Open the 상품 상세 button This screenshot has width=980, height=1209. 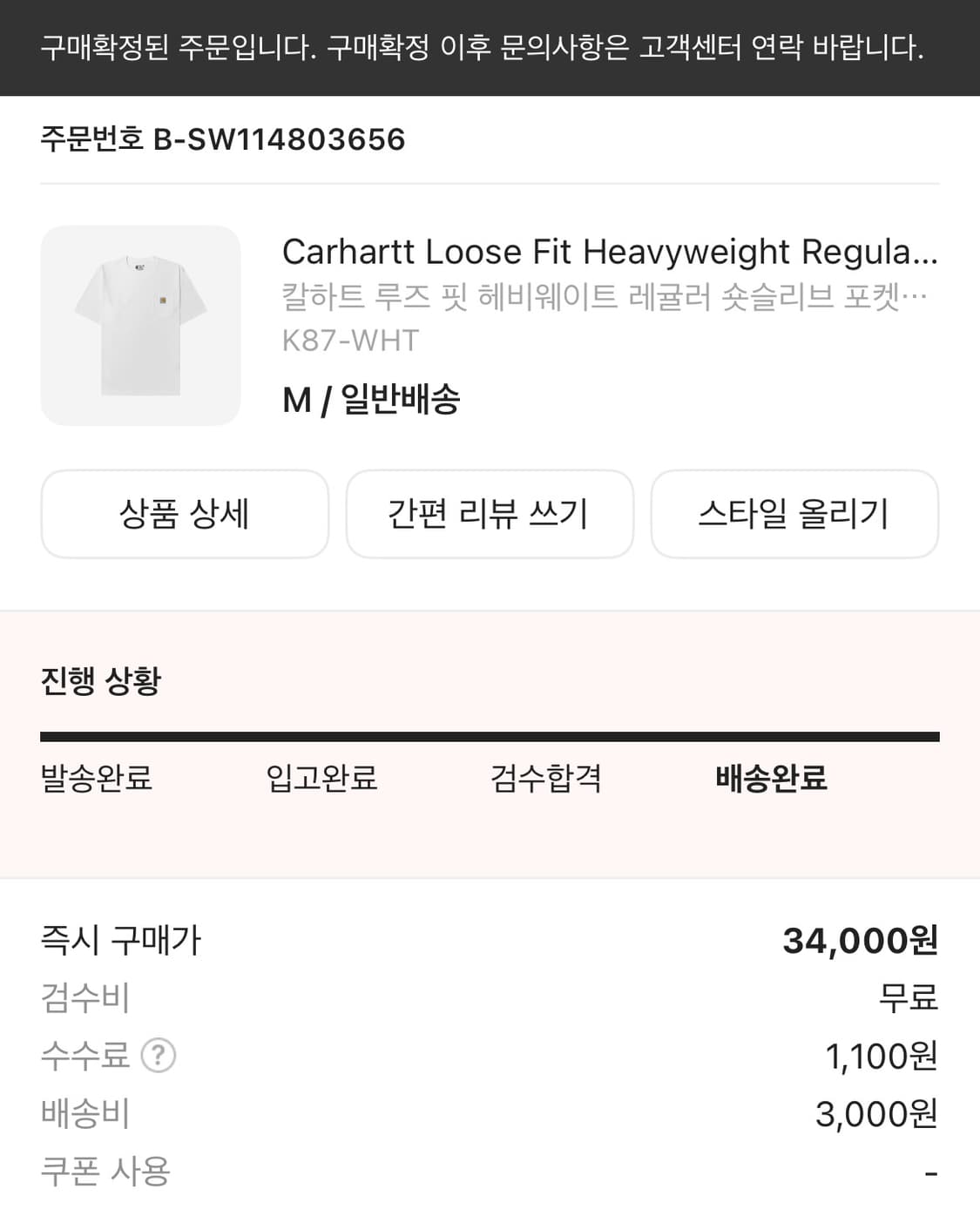[x=185, y=514]
